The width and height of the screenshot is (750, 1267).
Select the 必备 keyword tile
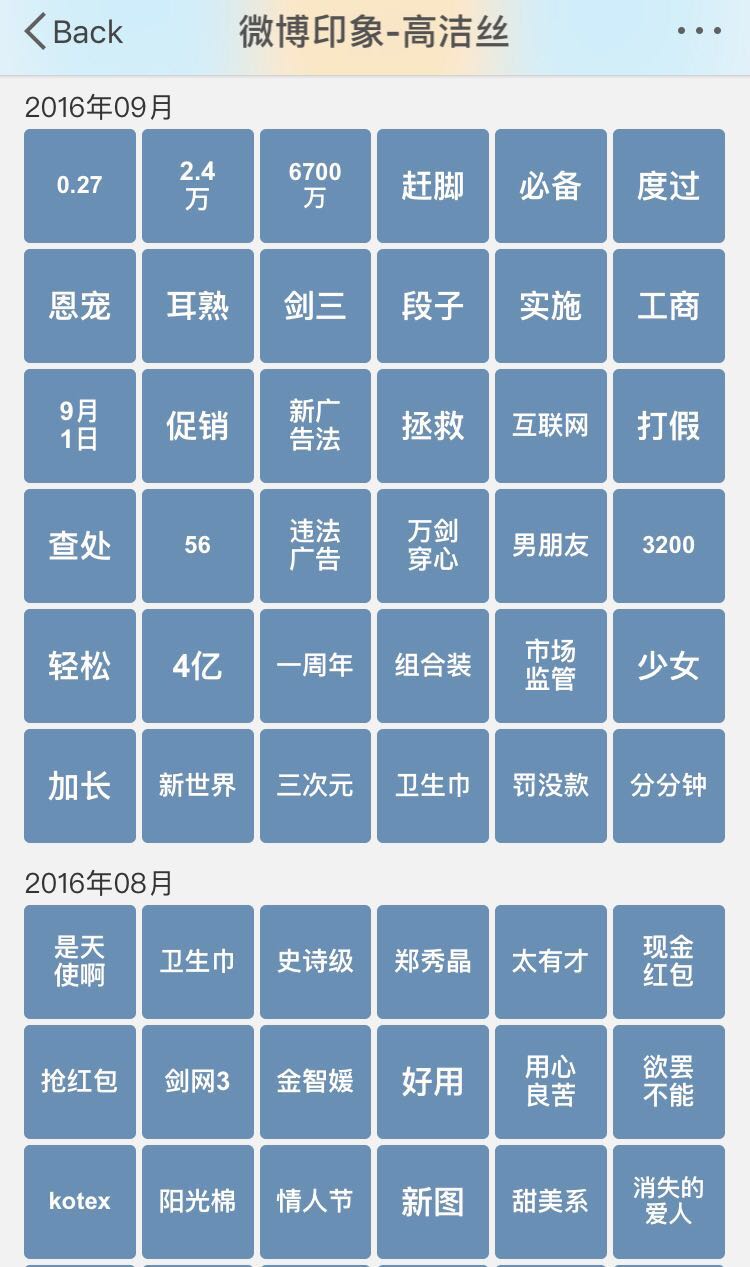551,186
